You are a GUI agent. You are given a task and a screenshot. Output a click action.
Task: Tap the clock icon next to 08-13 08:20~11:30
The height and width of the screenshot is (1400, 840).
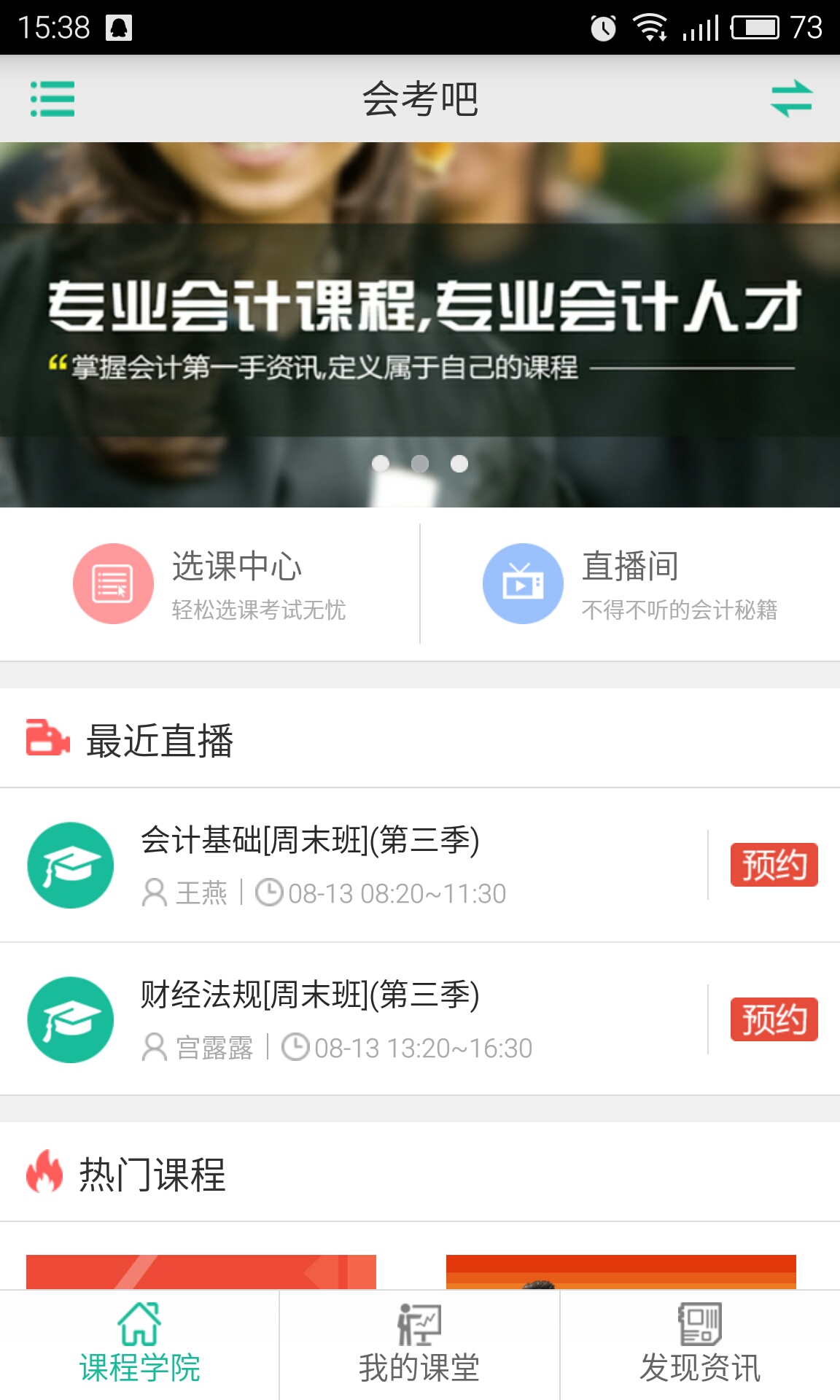pyautogui.click(x=269, y=891)
